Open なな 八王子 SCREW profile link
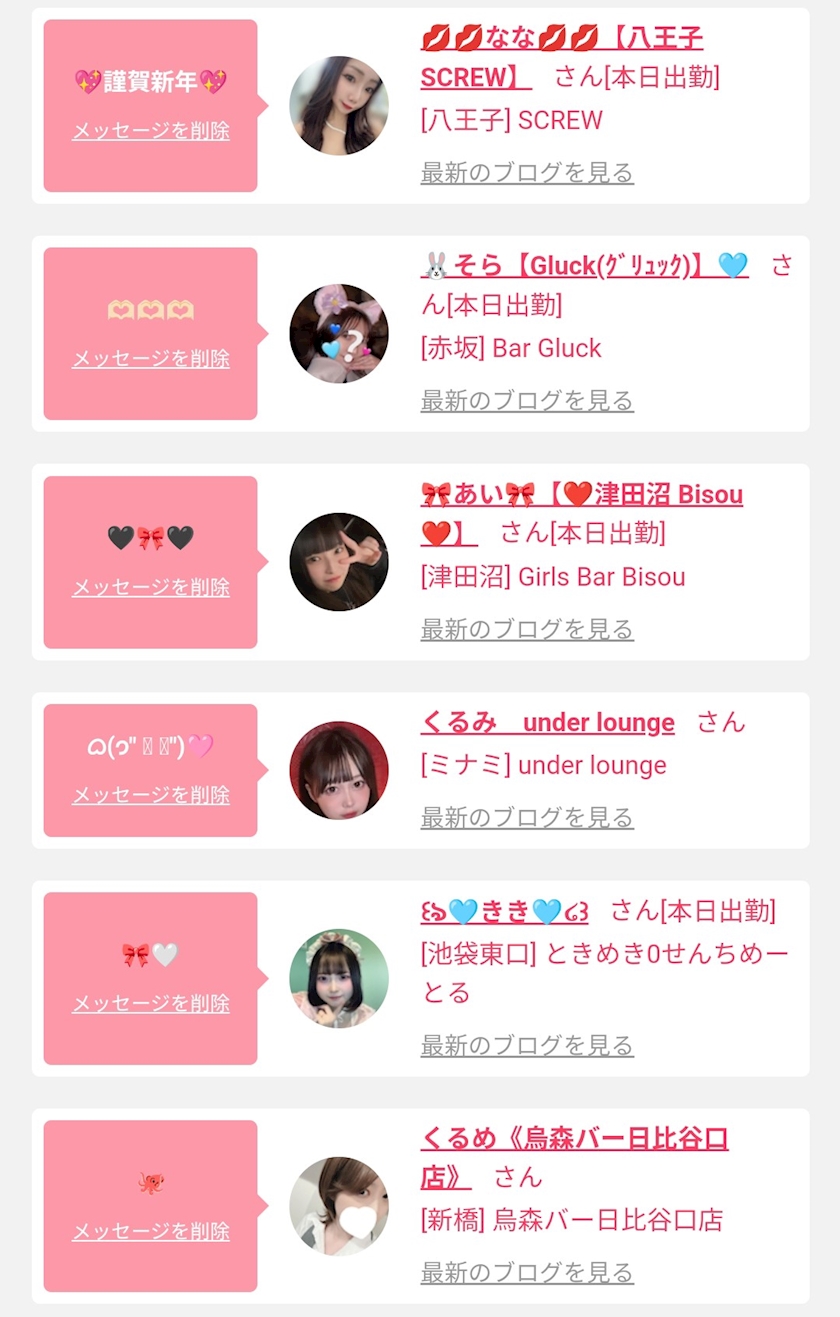The height and width of the screenshot is (1317, 840). tap(562, 57)
